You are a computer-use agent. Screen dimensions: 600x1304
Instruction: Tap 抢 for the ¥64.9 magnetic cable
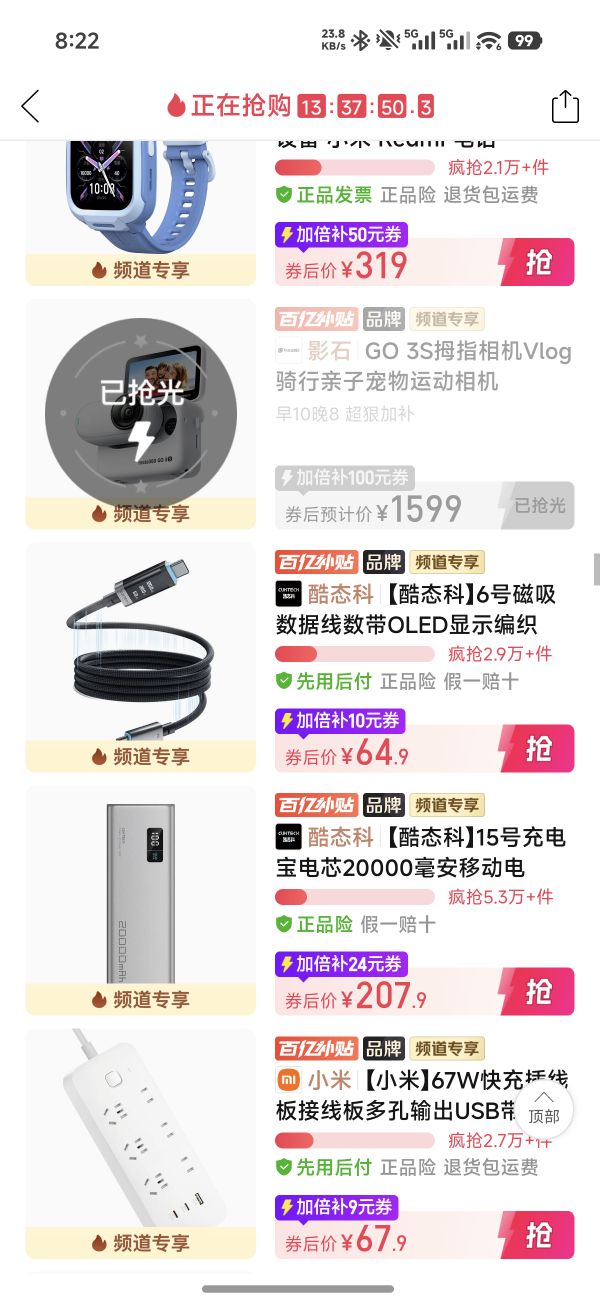[538, 749]
